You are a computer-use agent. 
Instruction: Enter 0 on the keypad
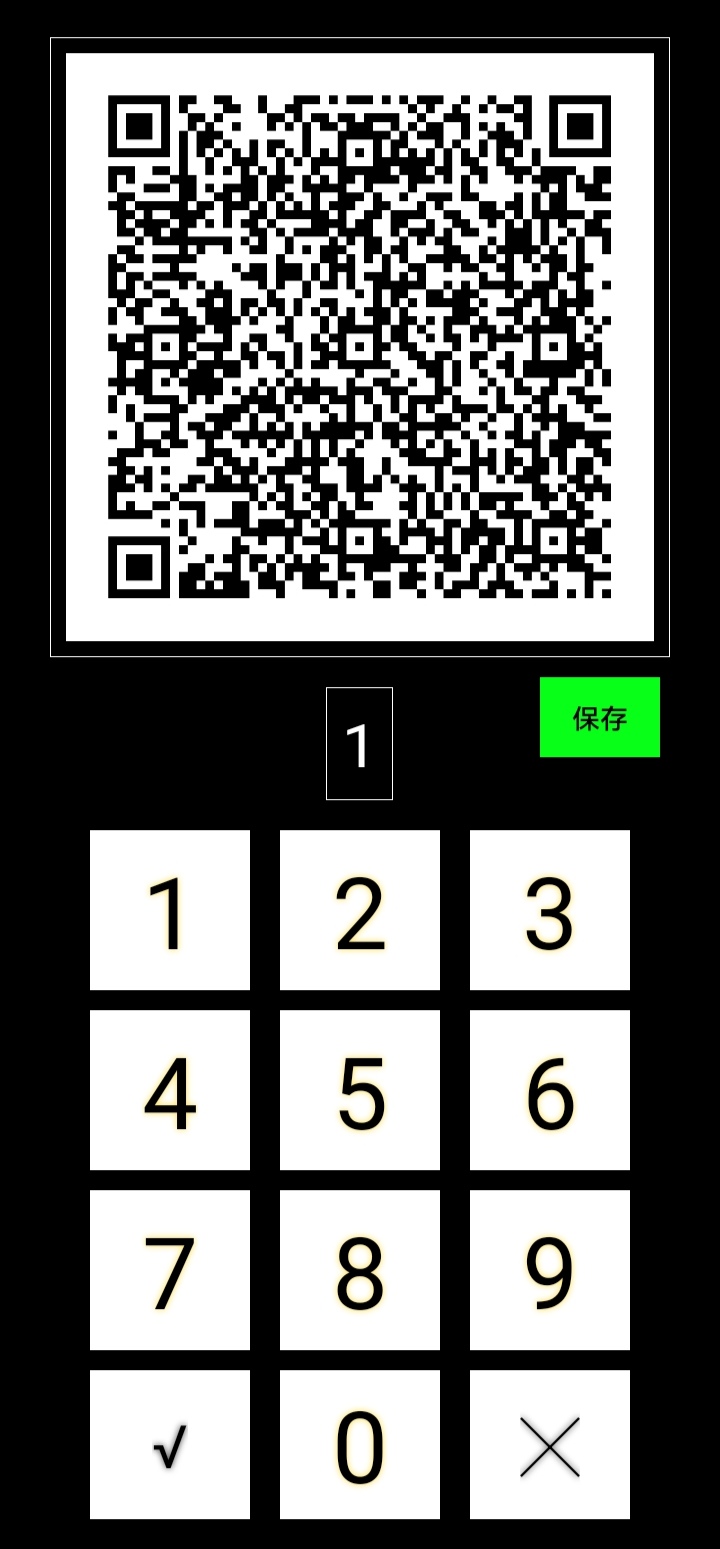[x=360, y=1445]
